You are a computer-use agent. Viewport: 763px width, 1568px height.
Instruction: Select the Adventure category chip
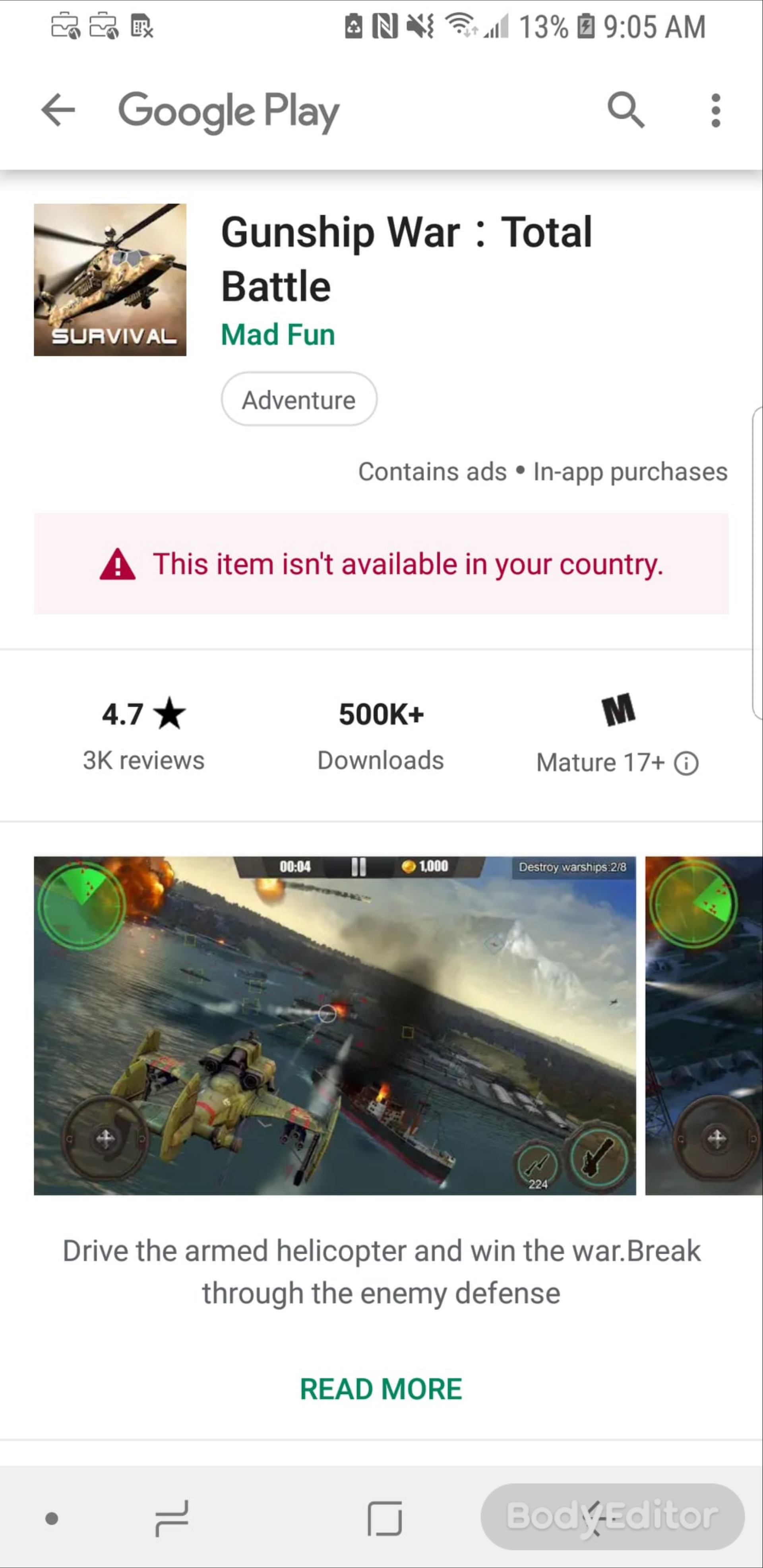298,400
